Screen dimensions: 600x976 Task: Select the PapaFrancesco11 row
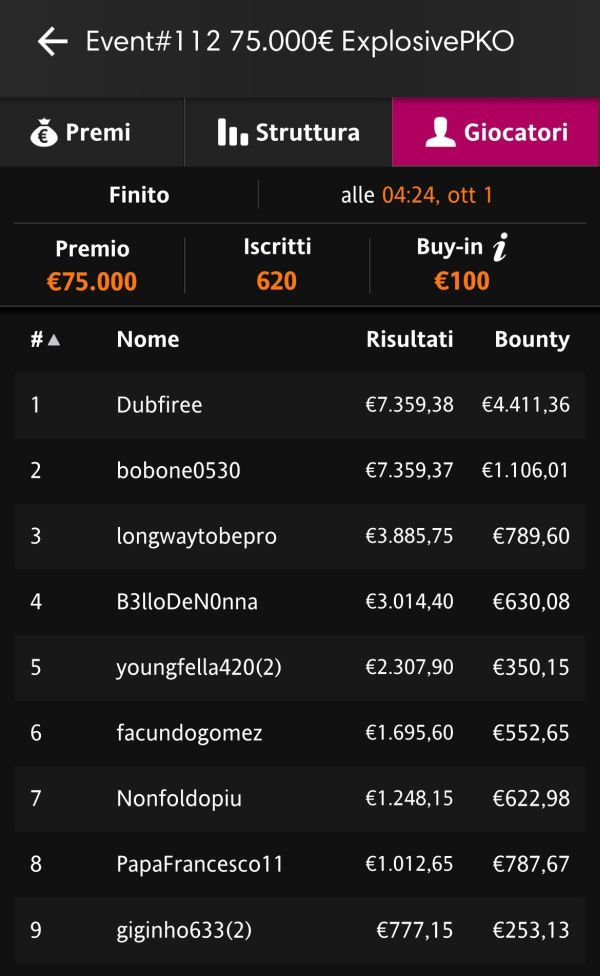(299, 865)
